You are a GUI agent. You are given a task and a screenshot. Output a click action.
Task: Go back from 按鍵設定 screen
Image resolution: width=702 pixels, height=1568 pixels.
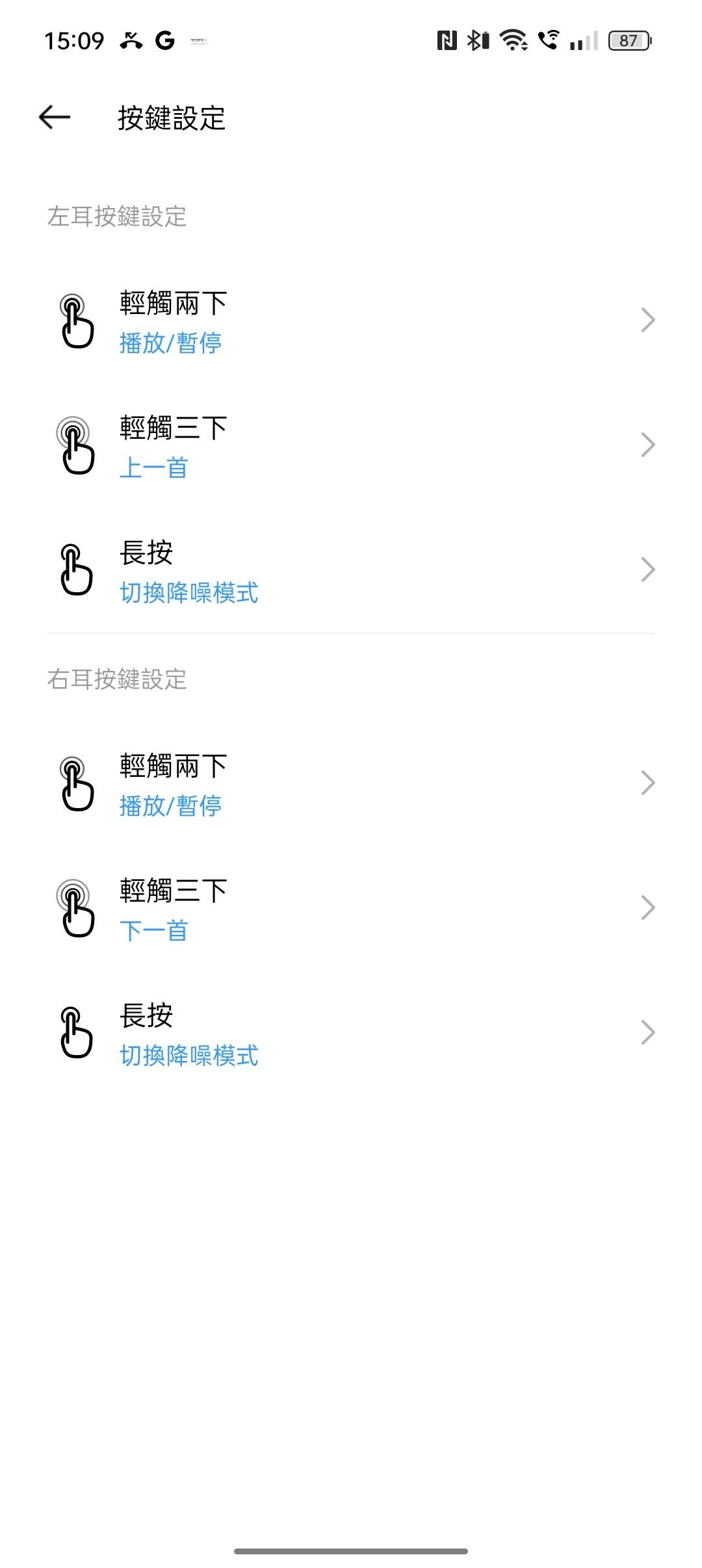(x=55, y=118)
